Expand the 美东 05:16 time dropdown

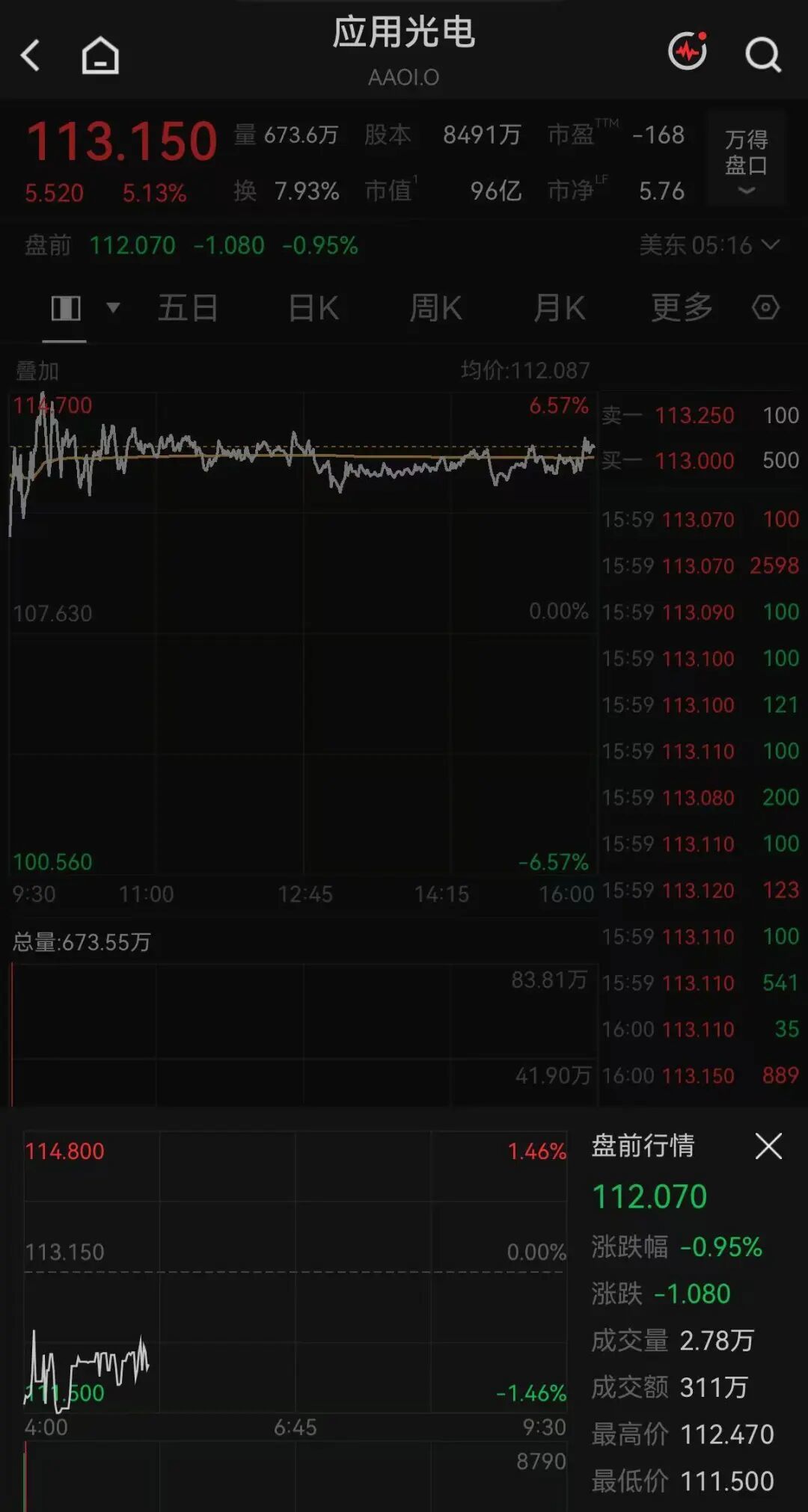709,245
